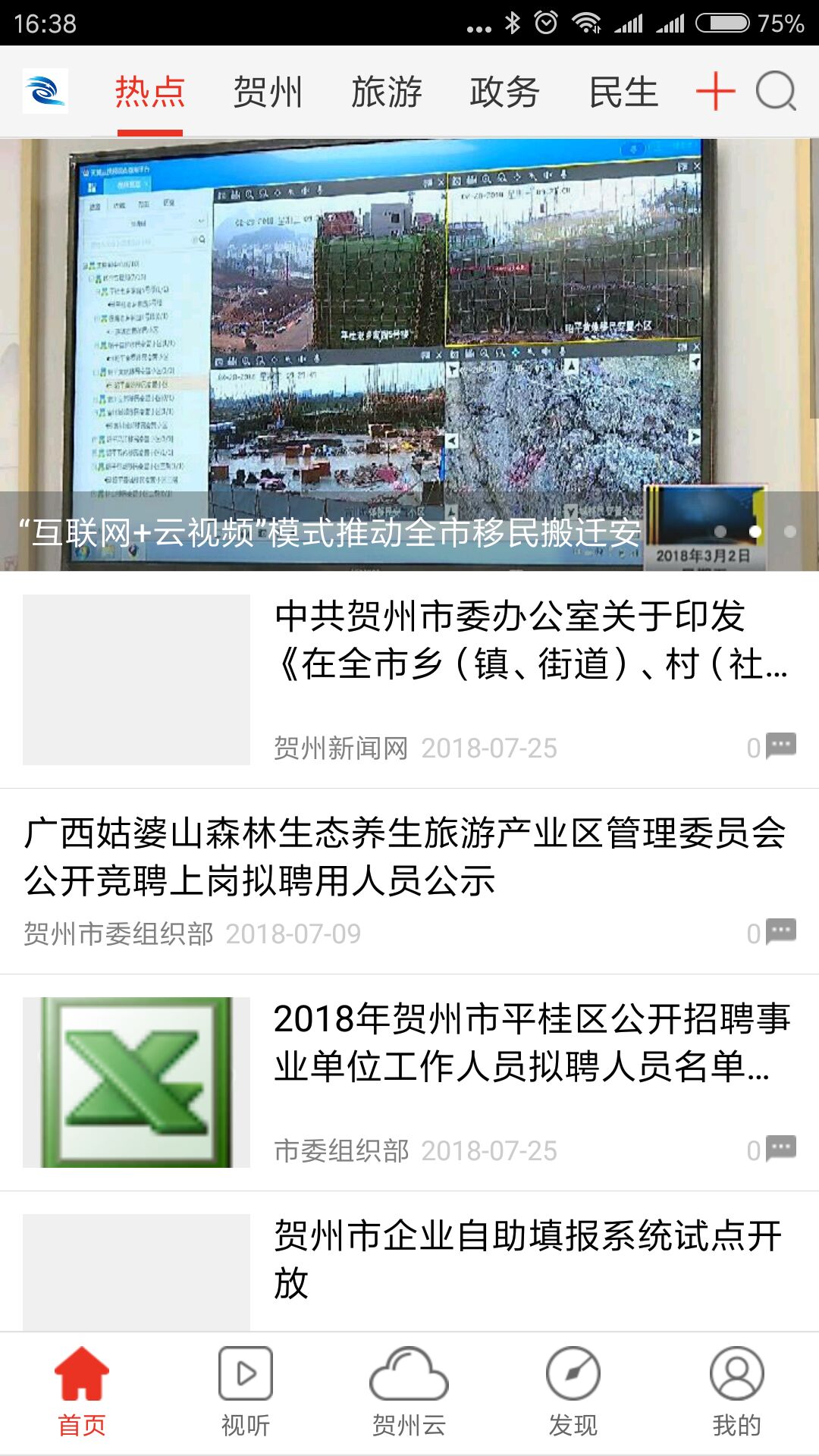Select the 热点 tab
The height and width of the screenshot is (1456, 819).
(x=150, y=93)
